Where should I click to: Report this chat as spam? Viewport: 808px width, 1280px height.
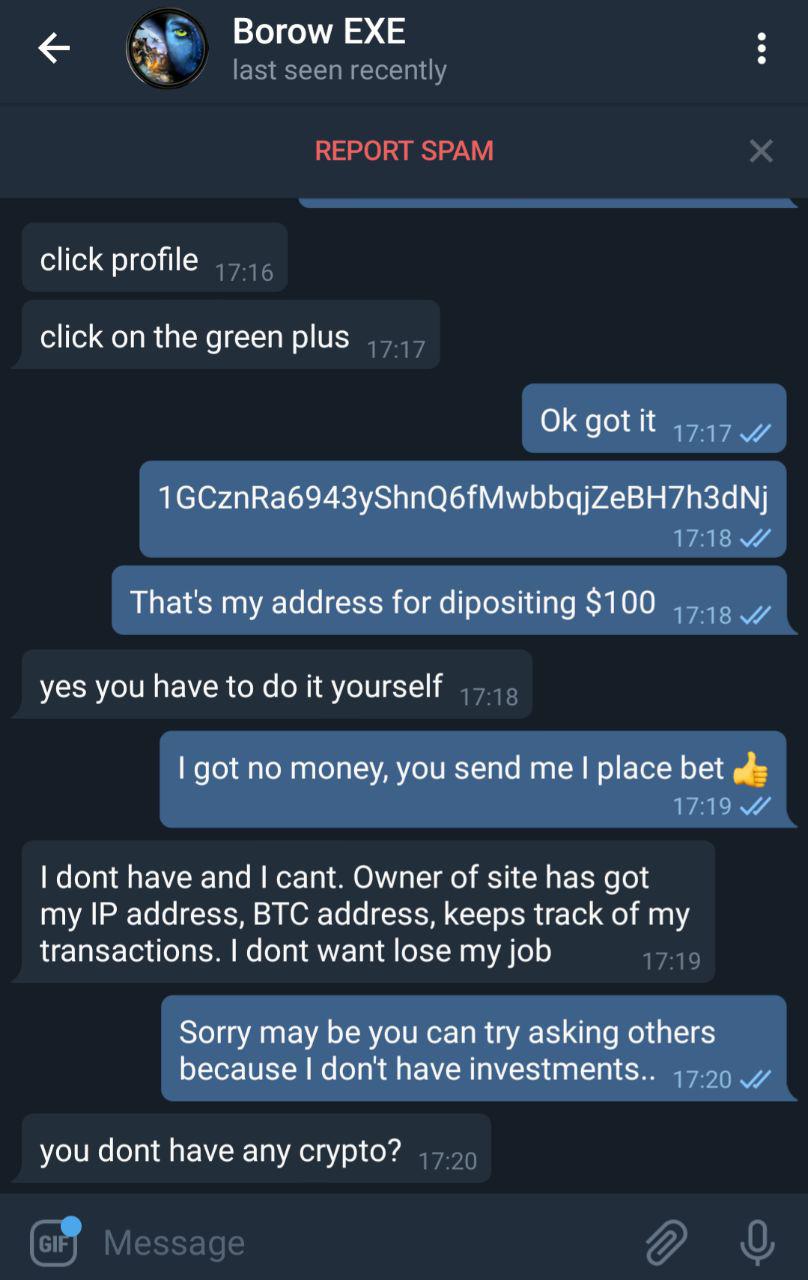404,151
